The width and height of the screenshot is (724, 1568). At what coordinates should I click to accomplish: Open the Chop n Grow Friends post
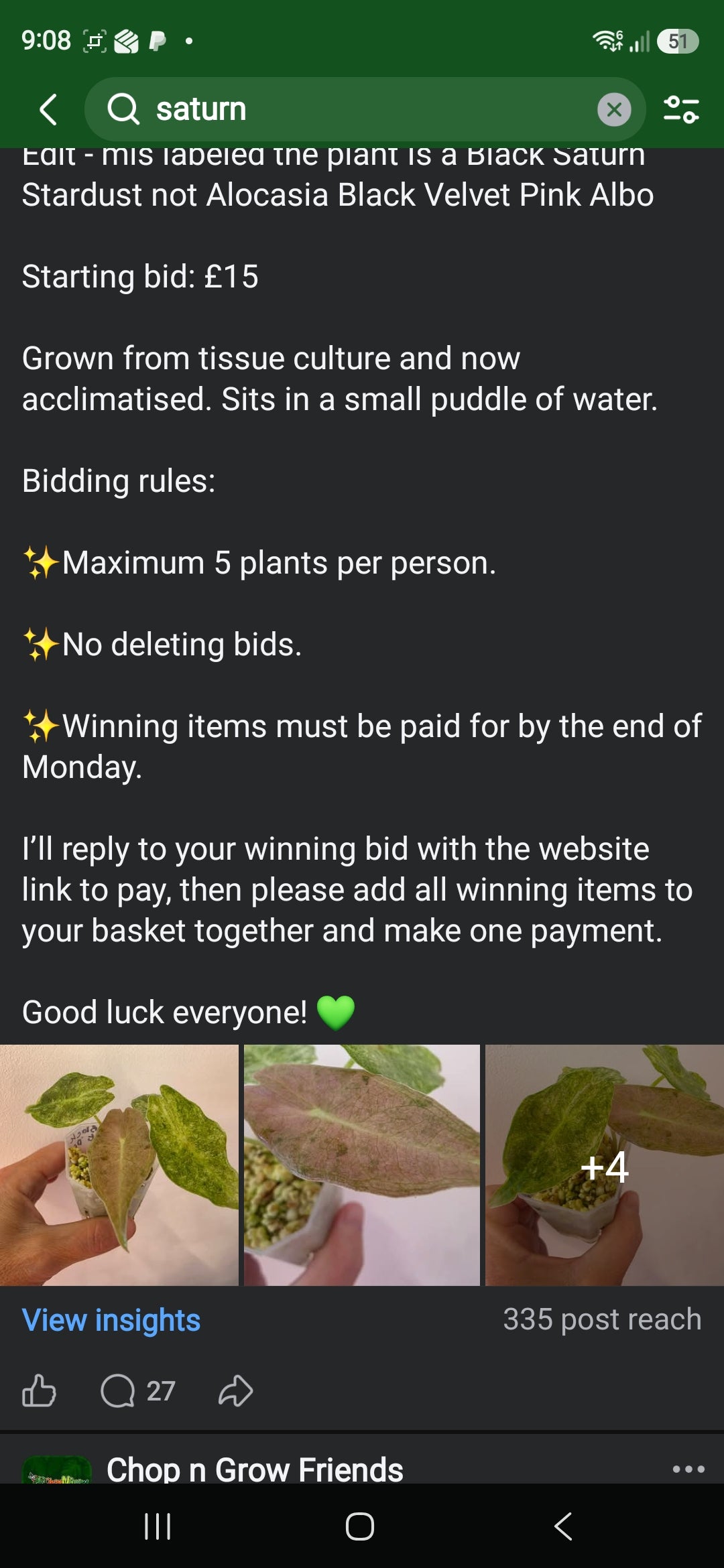pyautogui.click(x=255, y=1470)
